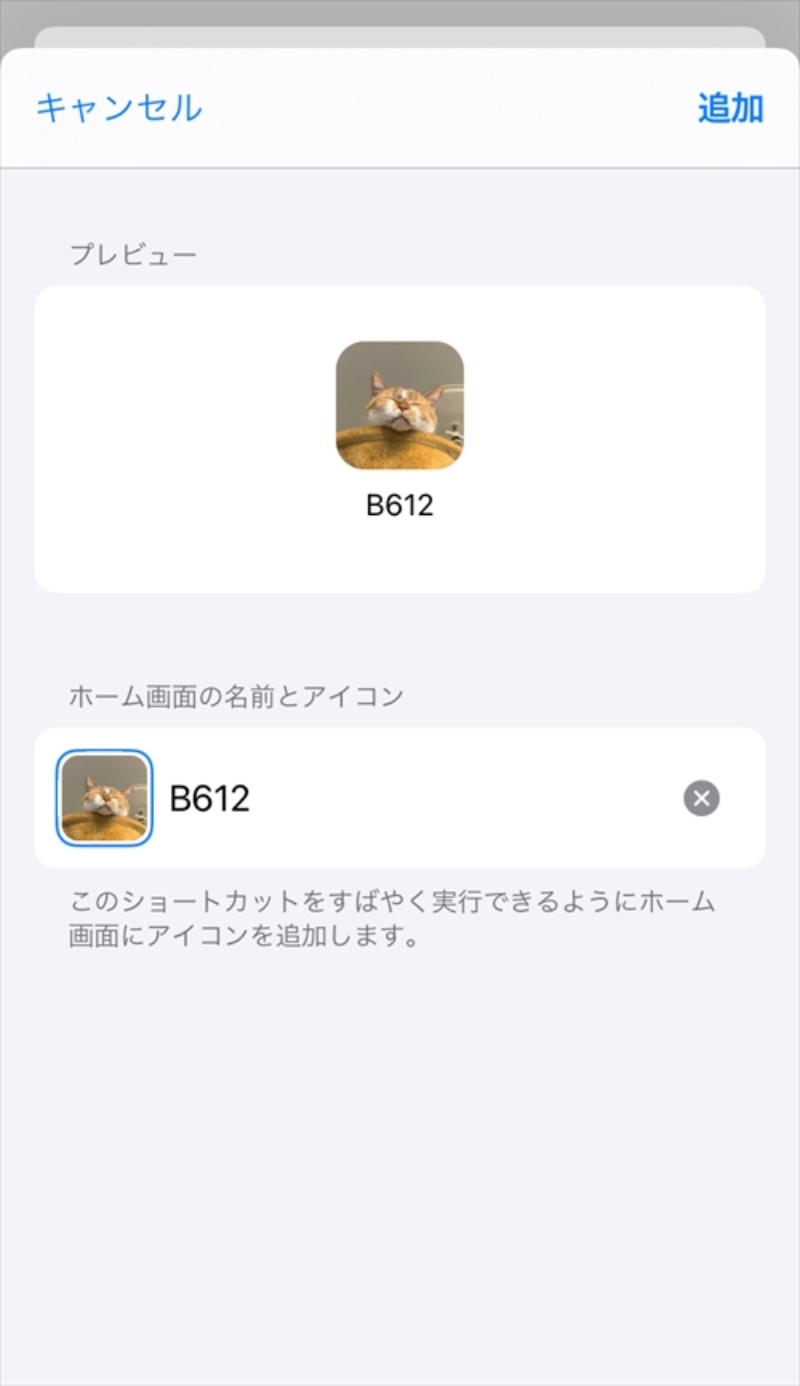Edit the B612 name text field
The image size is (800, 1386).
(400, 798)
